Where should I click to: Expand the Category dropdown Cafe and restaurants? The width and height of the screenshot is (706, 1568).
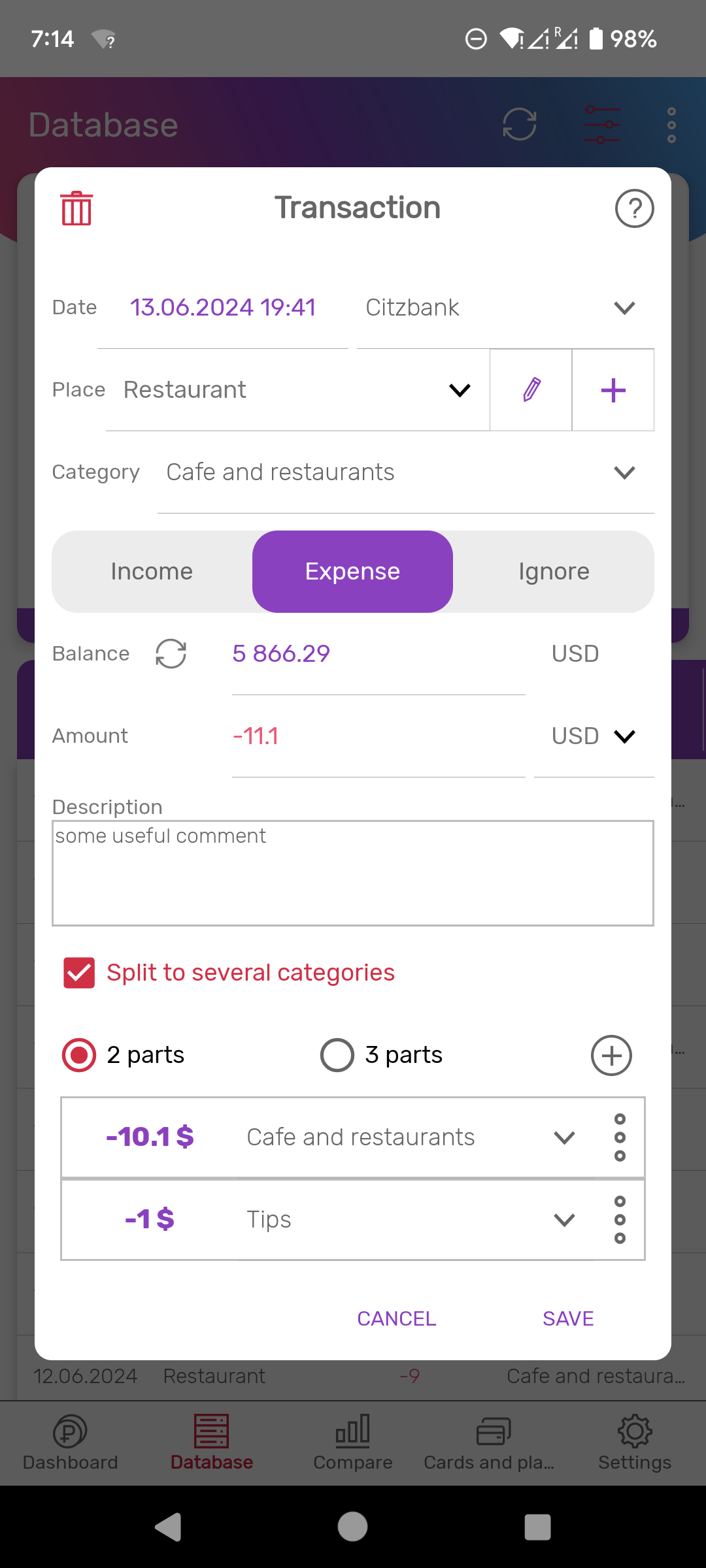(x=405, y=472)
